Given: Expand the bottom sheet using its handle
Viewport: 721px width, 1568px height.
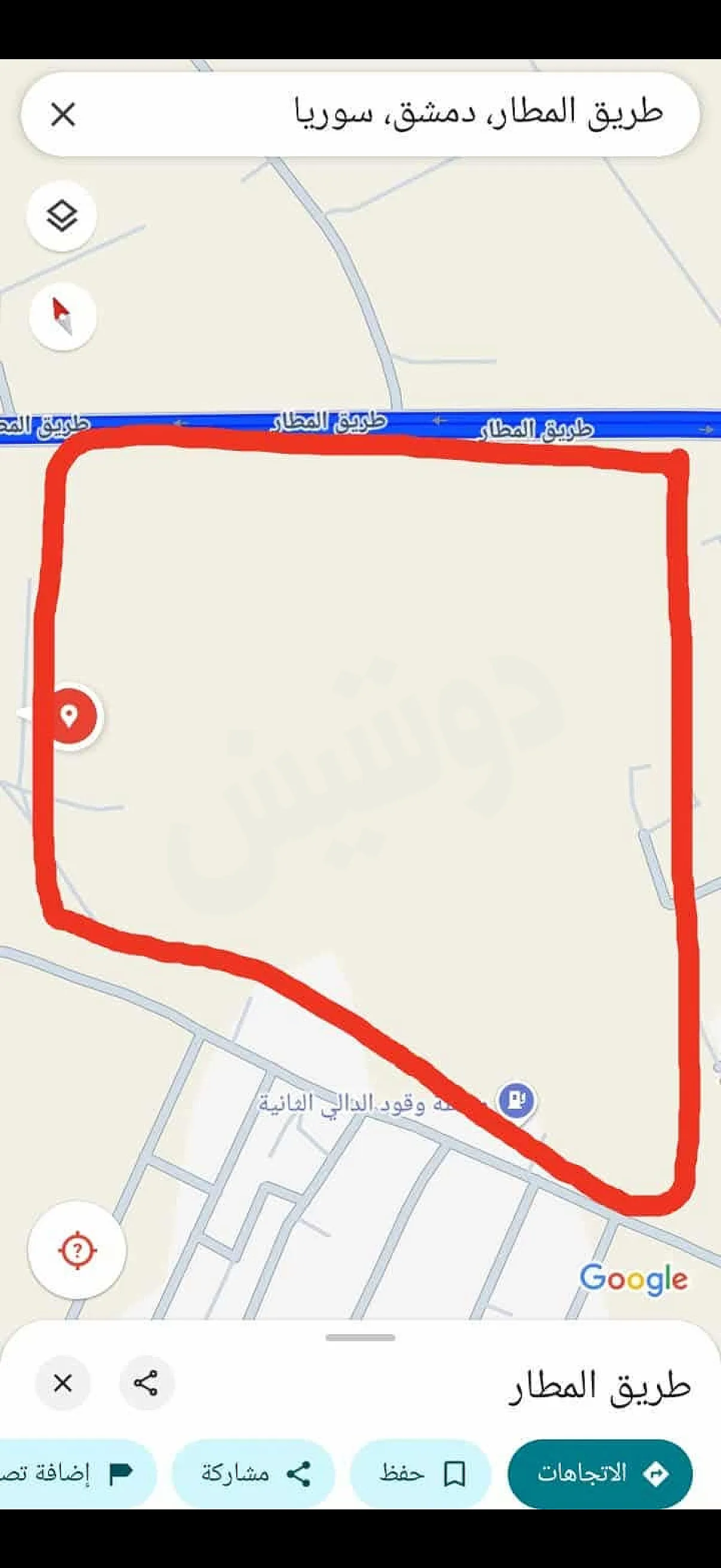Looking at the screenshot, I should [x=360, y=1337].
